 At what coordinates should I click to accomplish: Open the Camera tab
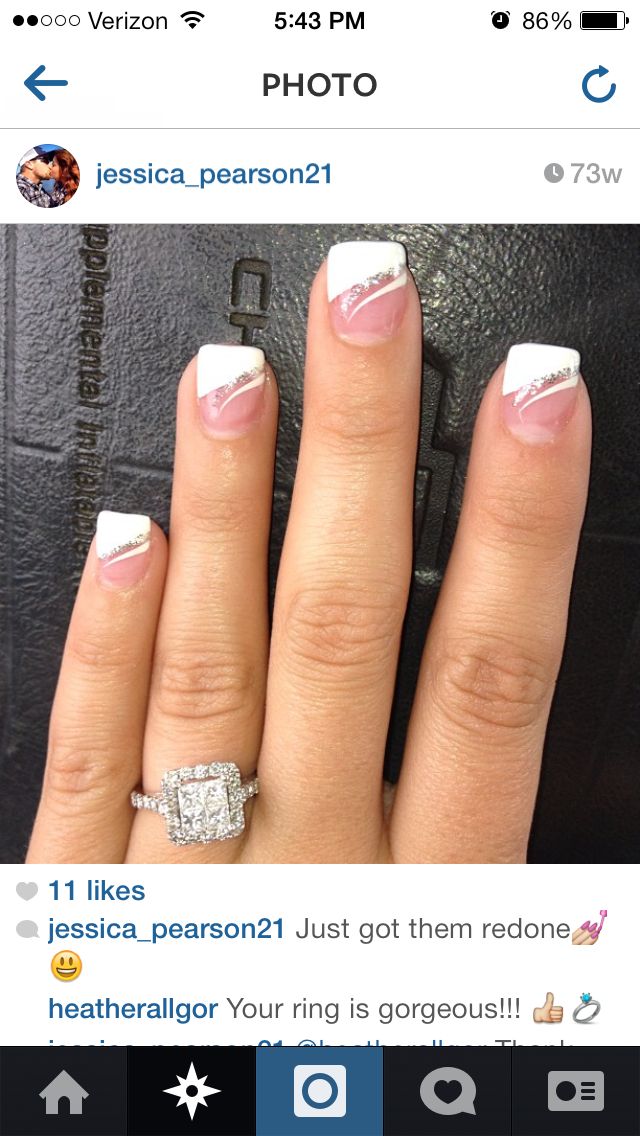click(x=319, y=1091)
